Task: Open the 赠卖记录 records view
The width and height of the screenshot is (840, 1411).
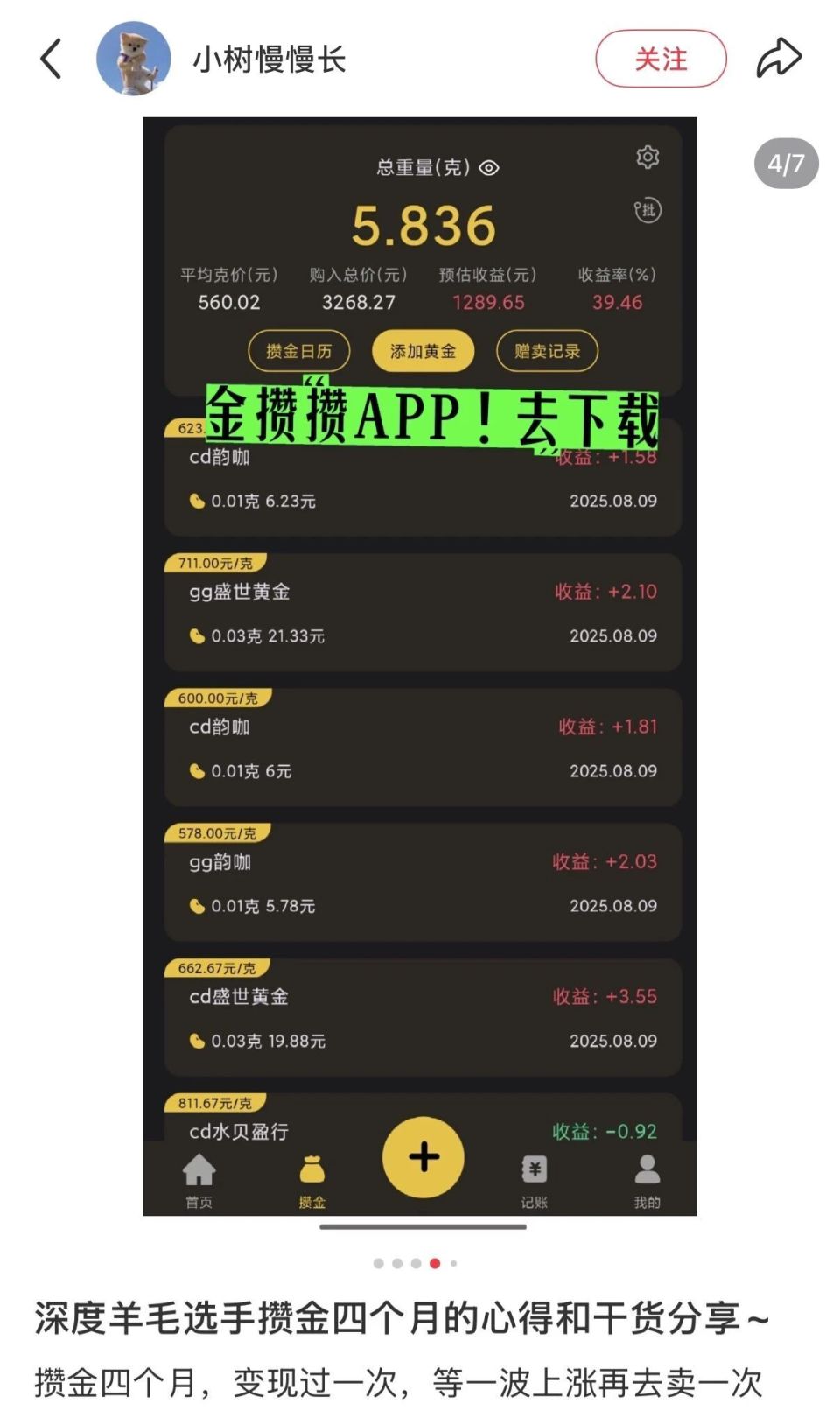Action: tap(546, 350)
